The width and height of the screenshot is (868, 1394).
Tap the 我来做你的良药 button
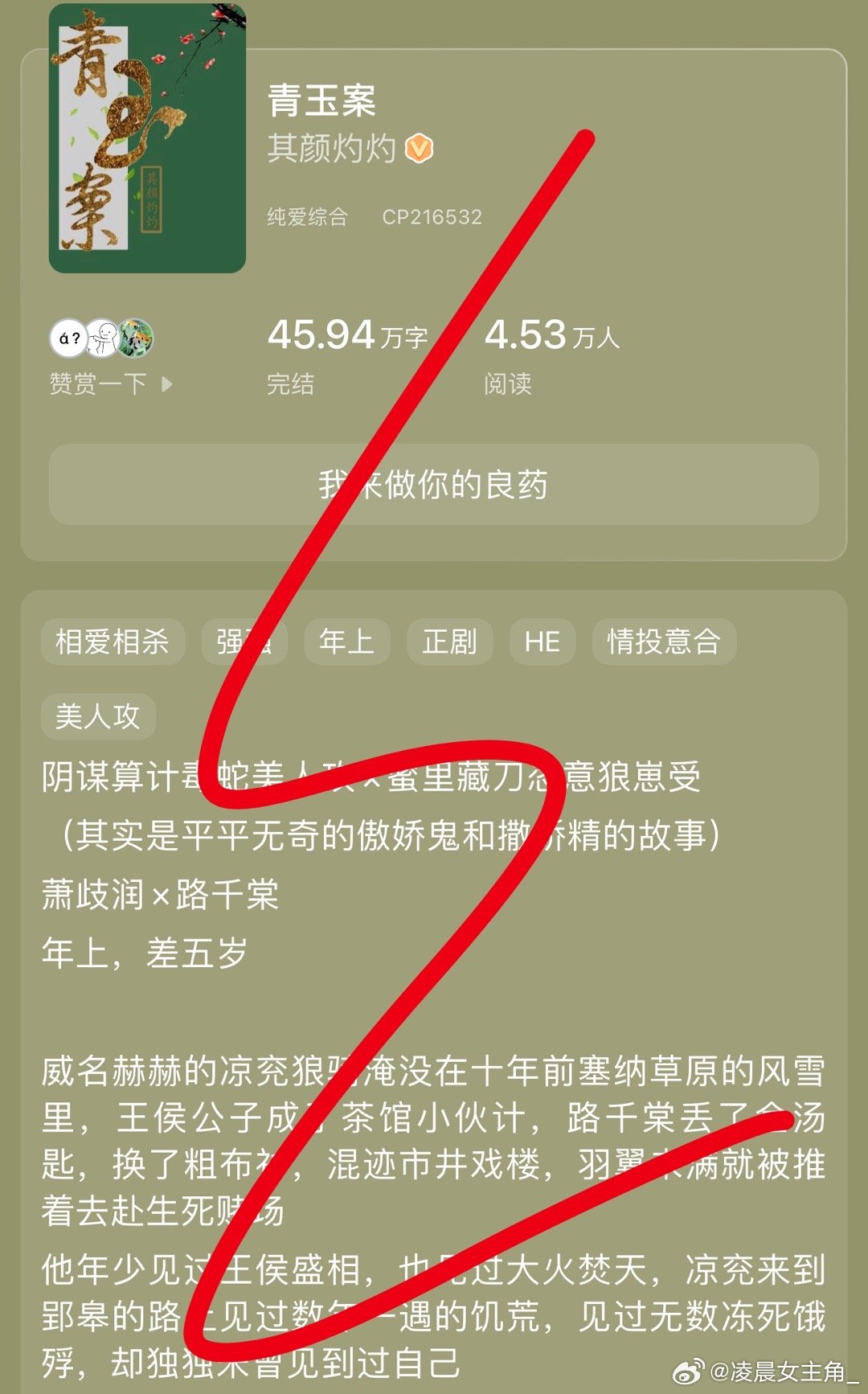tap(434, 485)
